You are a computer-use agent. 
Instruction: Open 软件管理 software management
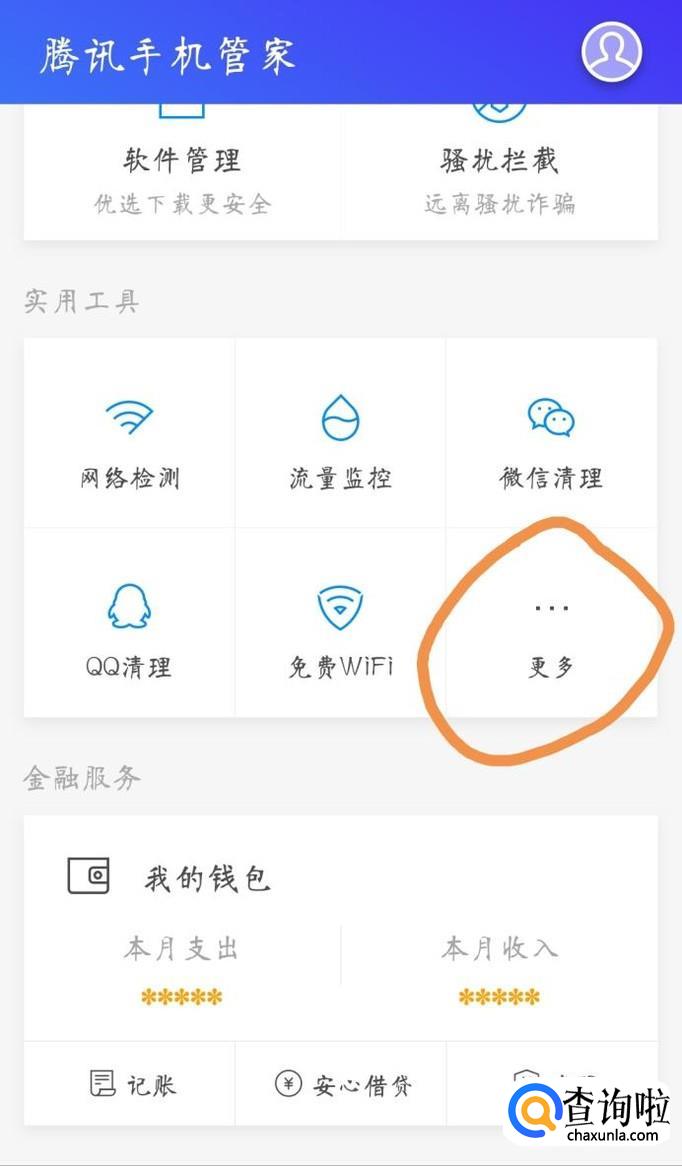coord(182,170)
